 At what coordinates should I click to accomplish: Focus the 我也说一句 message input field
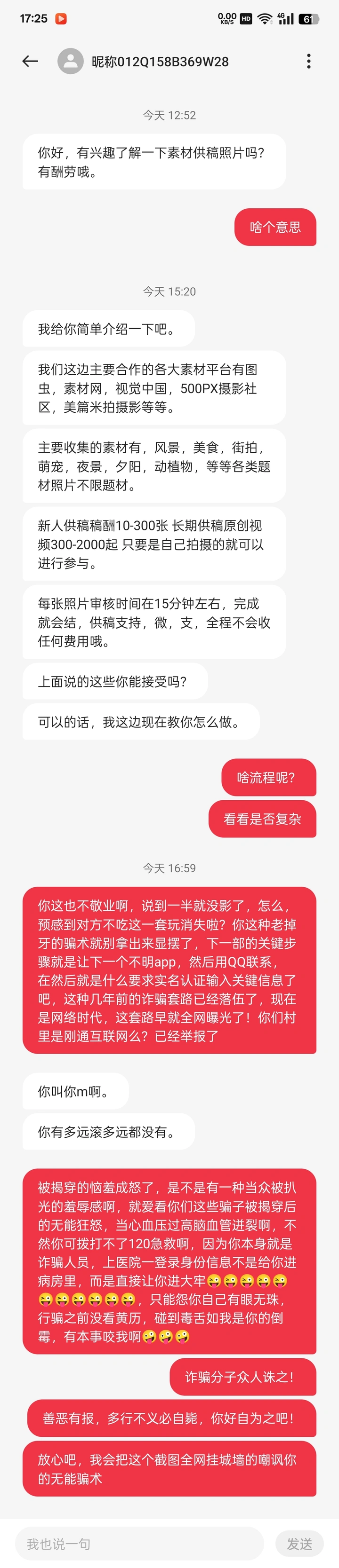139,1543
